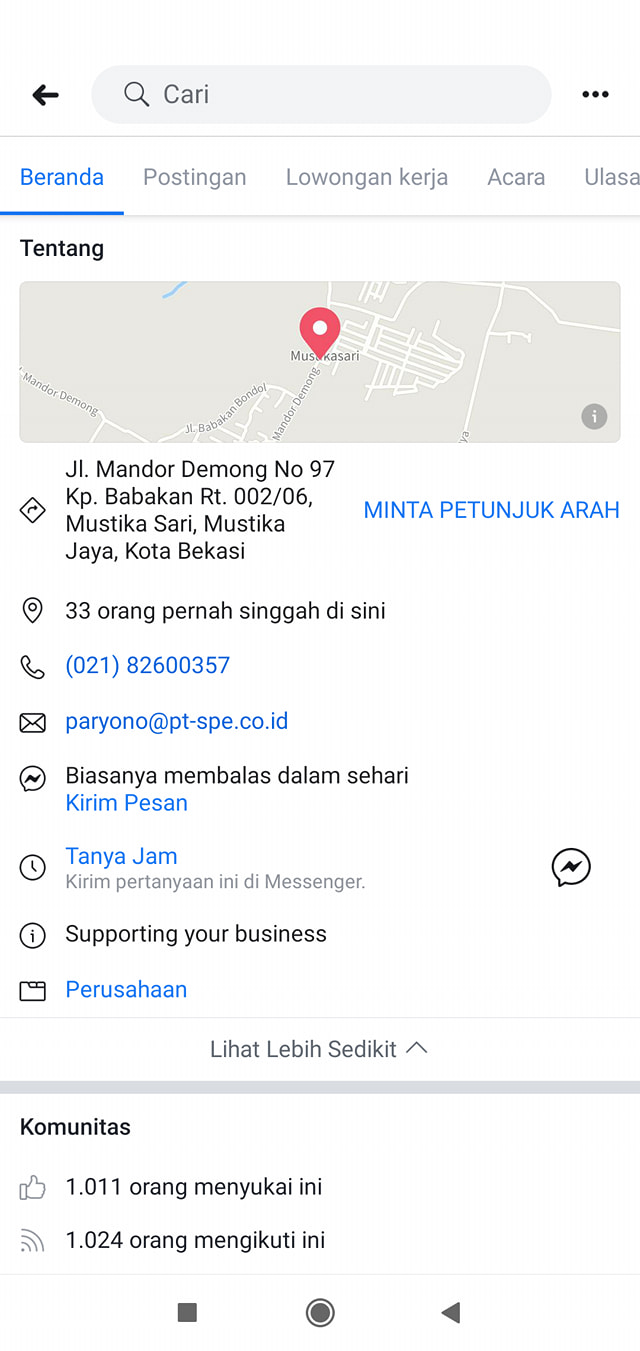The width and height of the screenshot is (640, 1351).
Task: Open Messenger icon next to Tanya Jam
Action: 571,867
